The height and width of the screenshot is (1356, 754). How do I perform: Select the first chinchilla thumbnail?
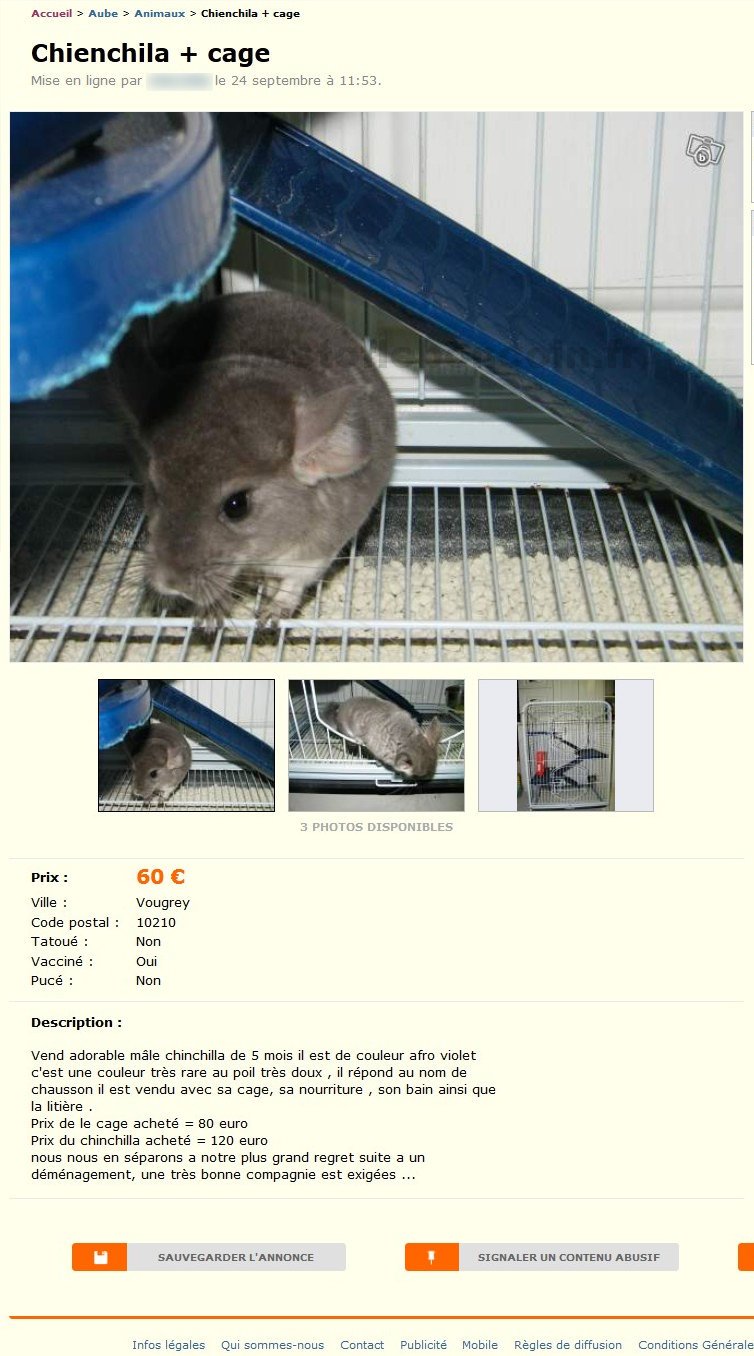click(186, 745)
